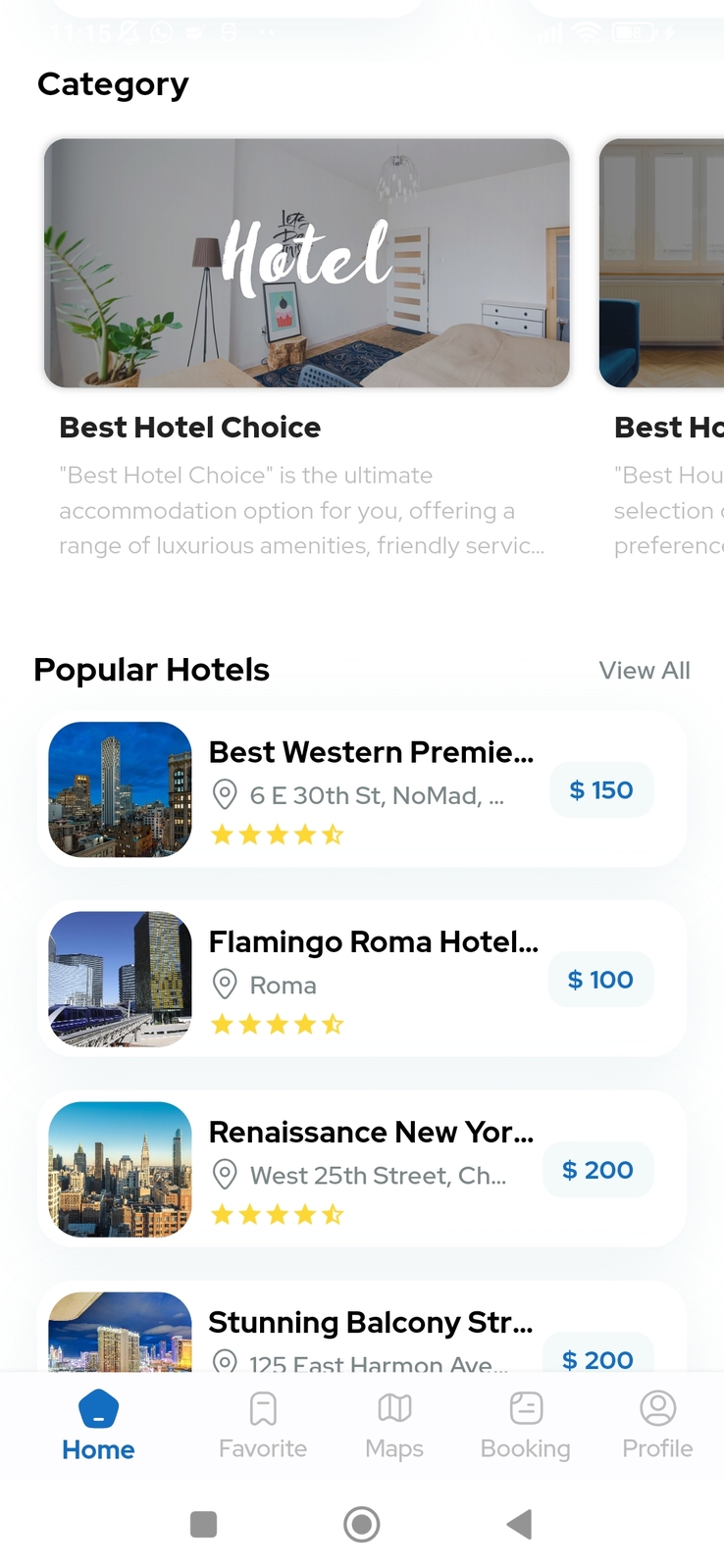
Task: Open the Favorite bookmark icon
Action: [262, 1407]
